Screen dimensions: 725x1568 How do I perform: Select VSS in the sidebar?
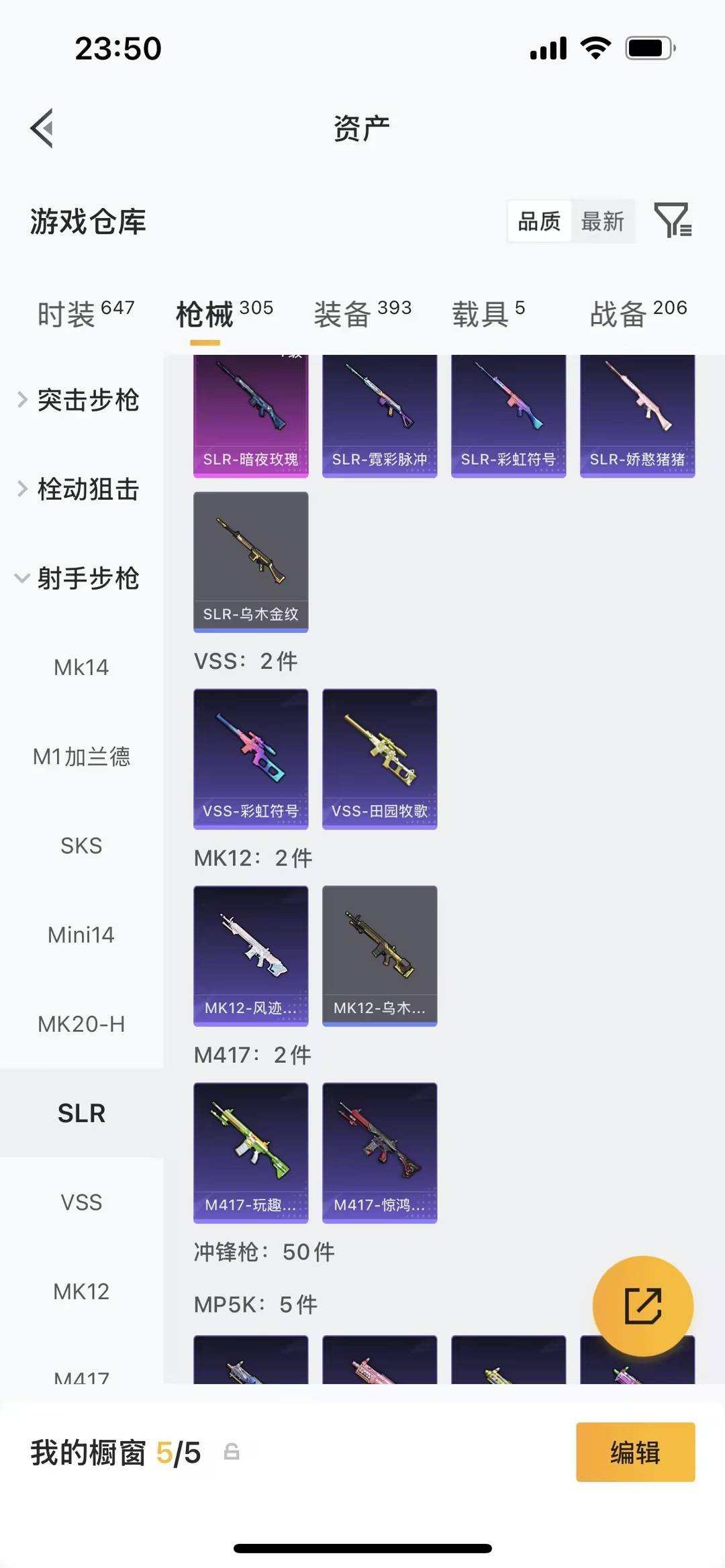pos(82,1202)
